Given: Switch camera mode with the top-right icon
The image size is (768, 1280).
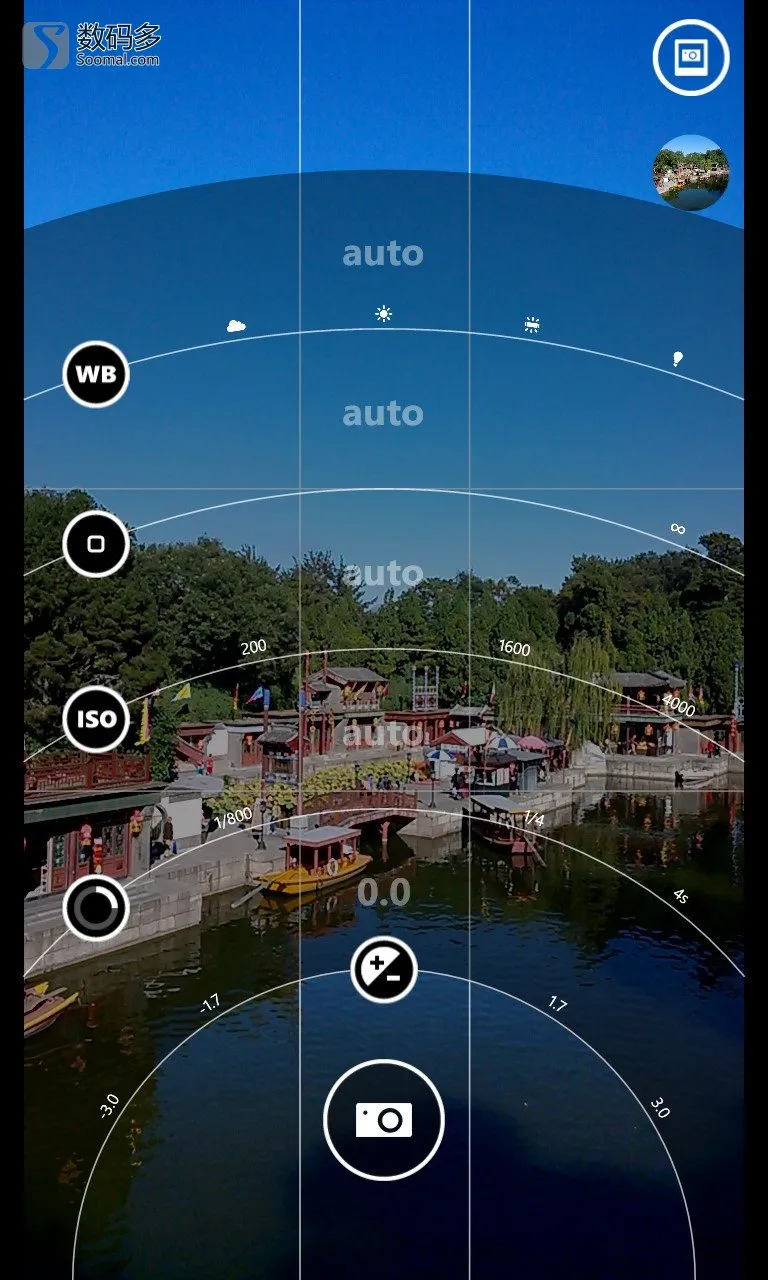Looking at the screenshot, I should [x=690, y=57].
